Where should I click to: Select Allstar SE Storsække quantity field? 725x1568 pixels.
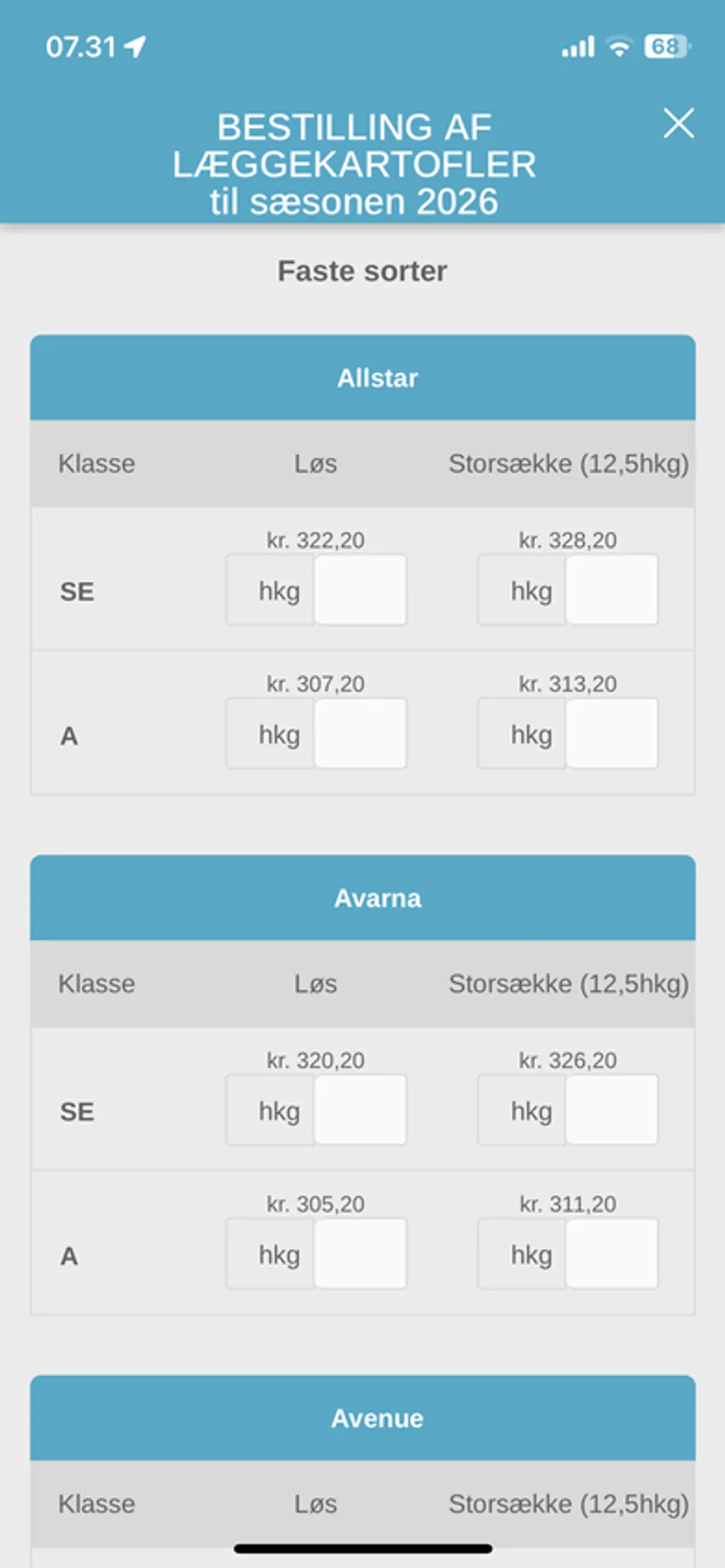click(x=611, y=590)
